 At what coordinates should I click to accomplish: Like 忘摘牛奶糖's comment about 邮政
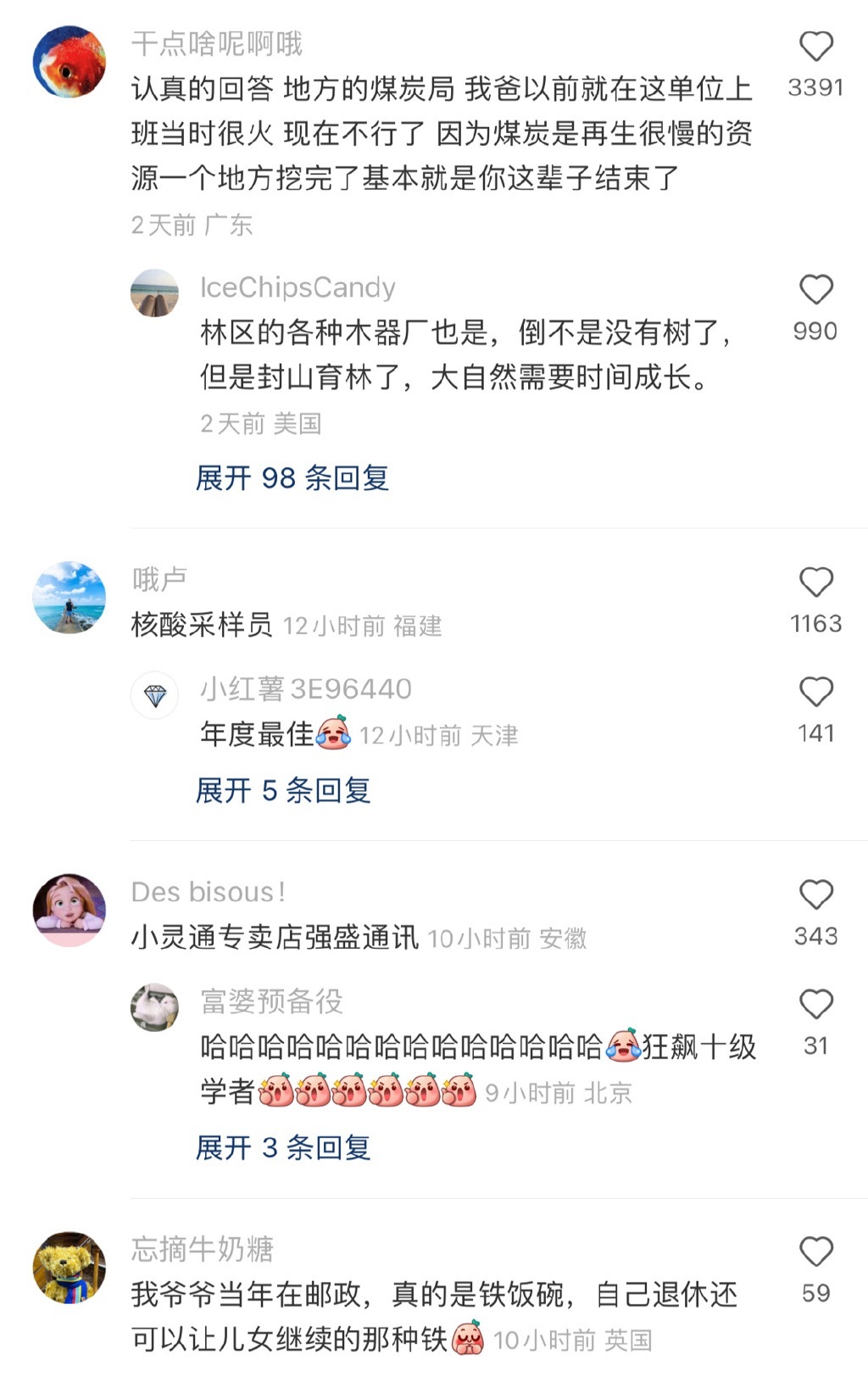tap(815, 1252)
